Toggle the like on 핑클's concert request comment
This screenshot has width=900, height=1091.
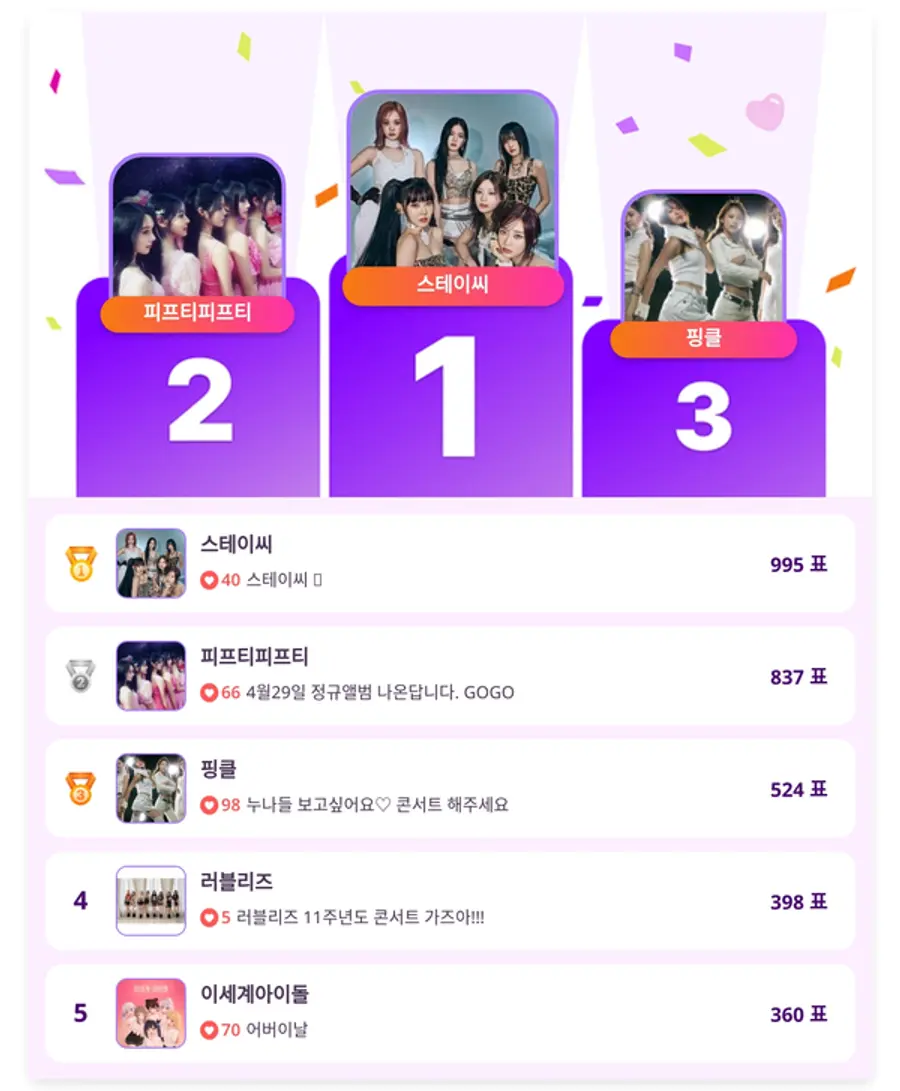(x=208, y=805)
